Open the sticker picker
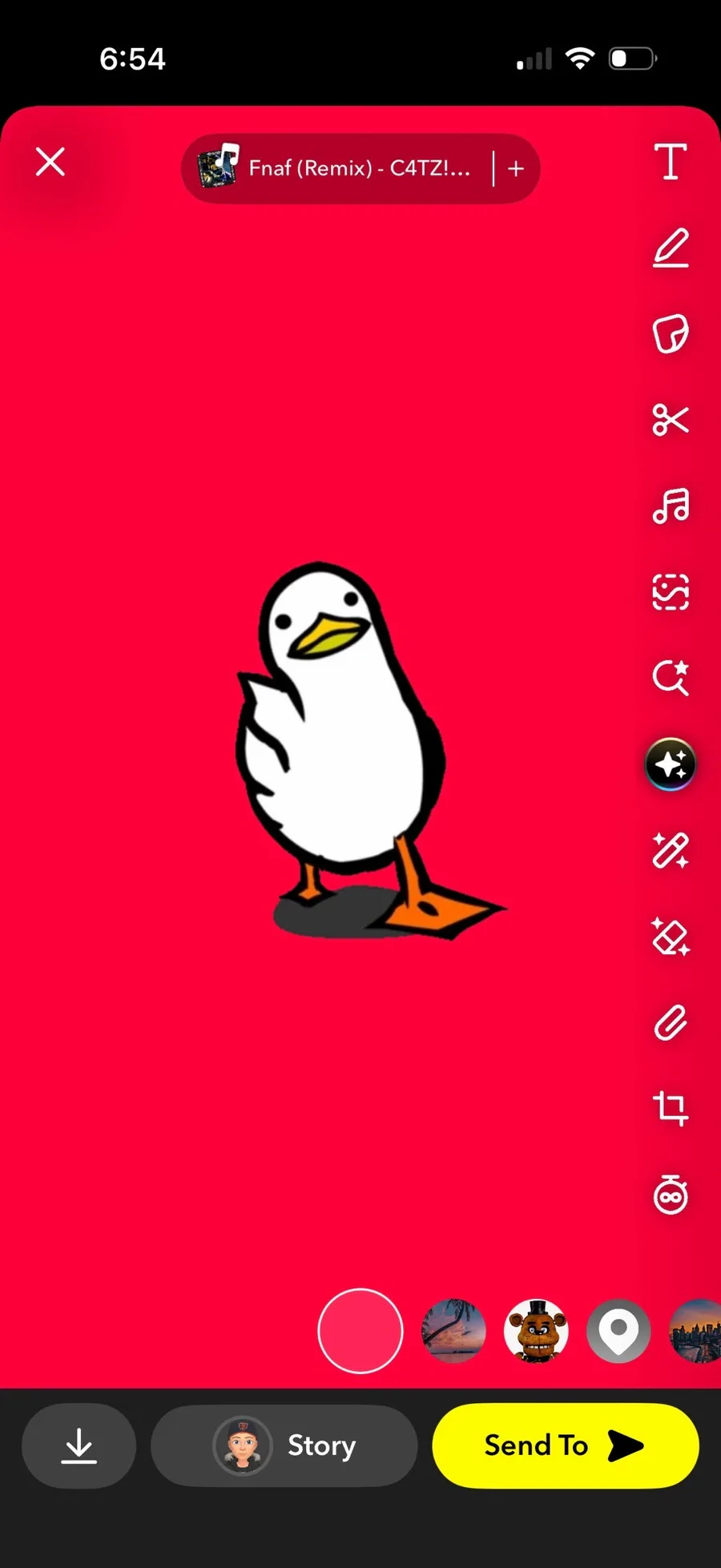Image resolution: width=721 pixels, height=1568 pixels. click(x=671, y=333)
